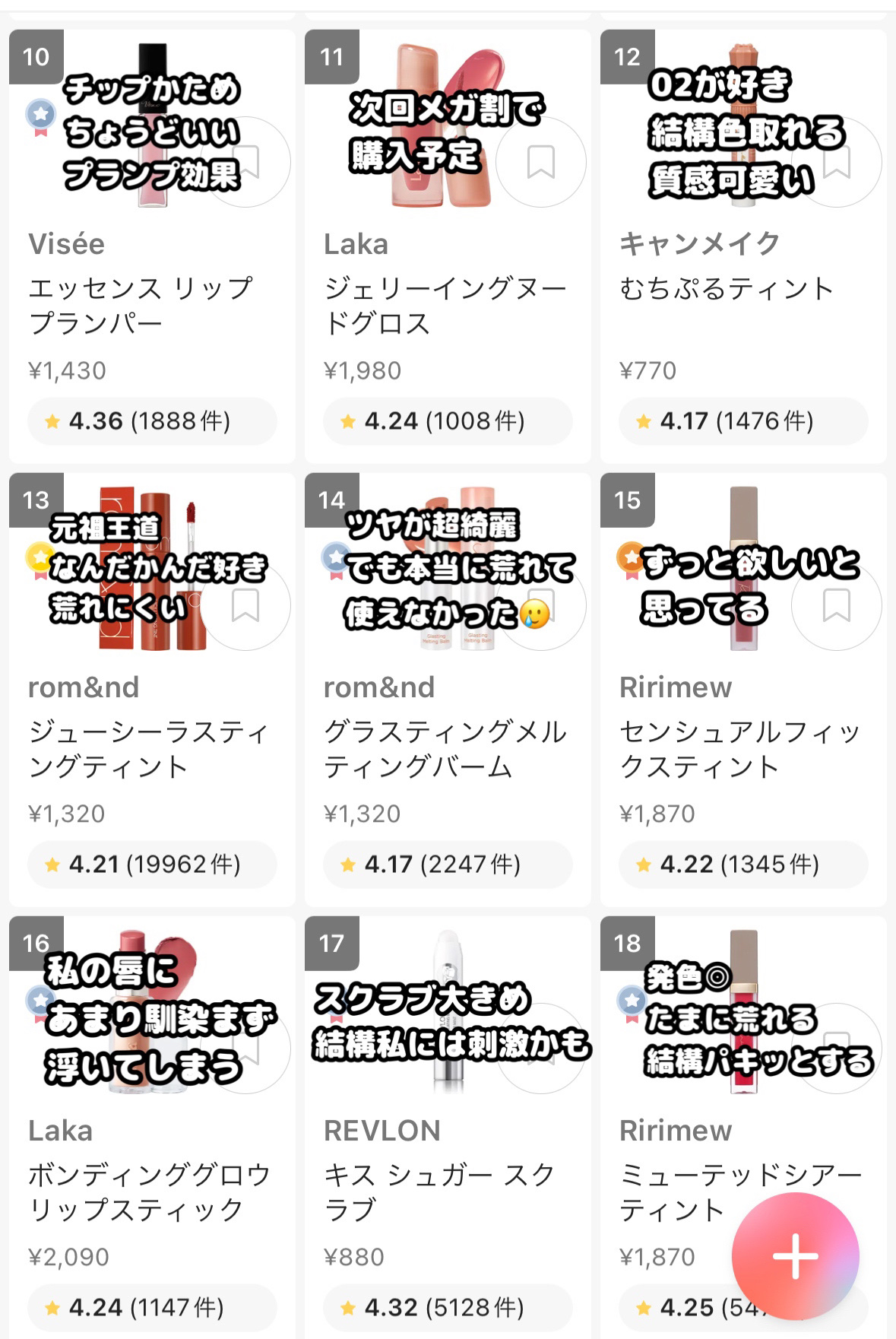
Task: Bookmark the Laka ジェリーイングヌードグロス product
Action: [541, 160]
